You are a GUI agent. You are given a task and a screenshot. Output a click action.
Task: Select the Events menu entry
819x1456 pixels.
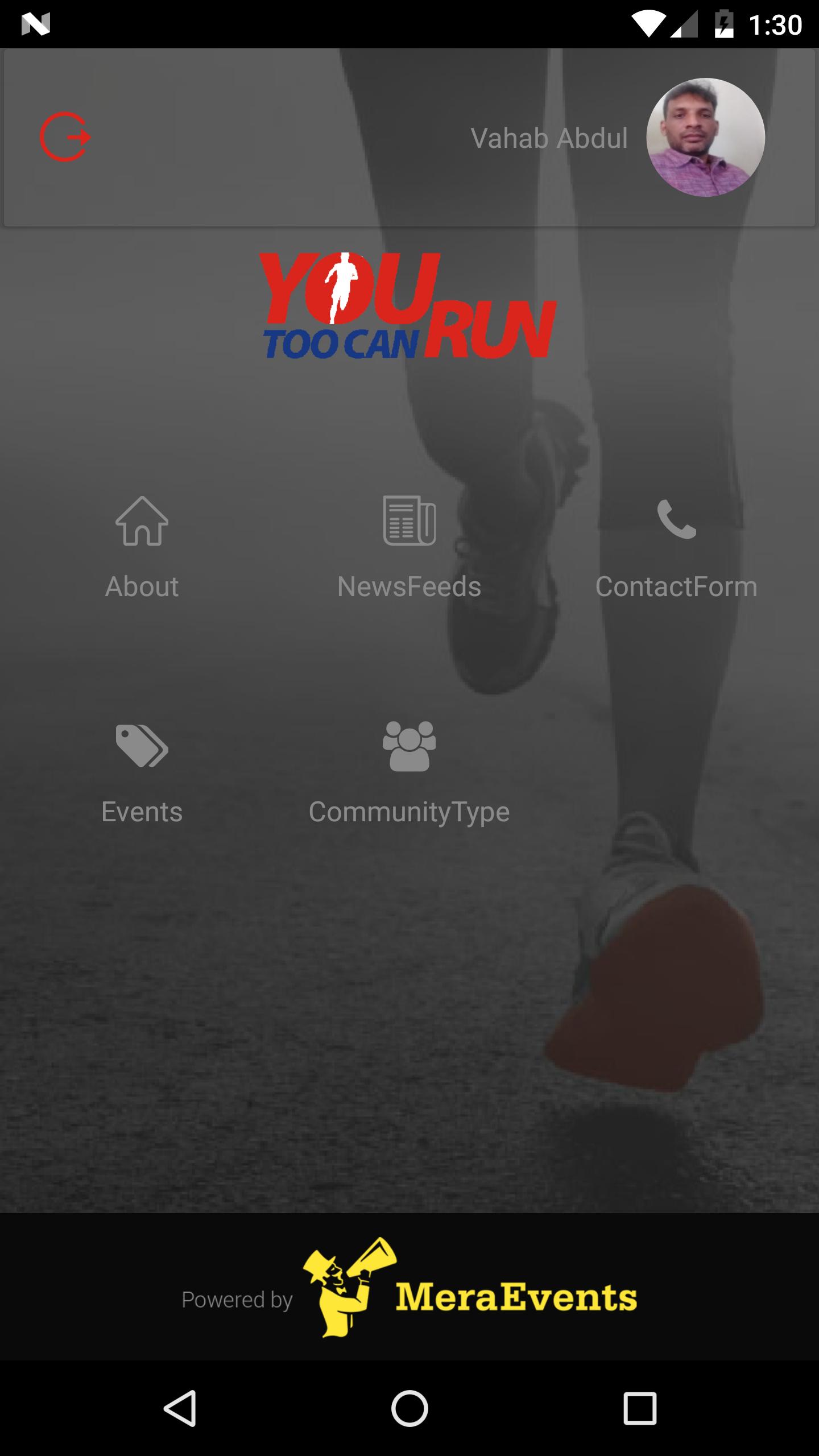pyautogui.click(x=142, y=810)
